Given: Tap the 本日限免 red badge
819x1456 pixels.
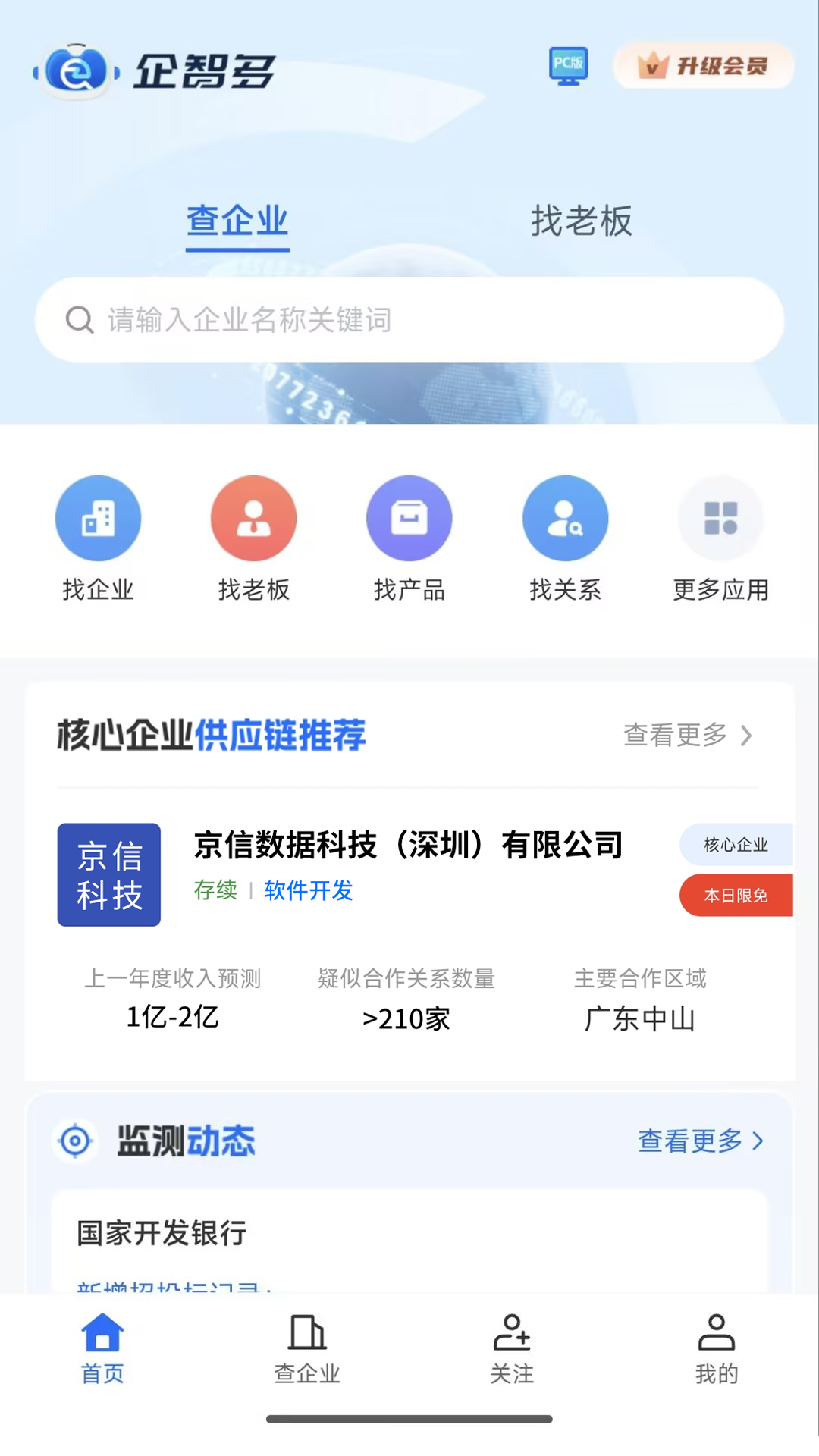Looking at the screenshot, I should tap(736, 895).
